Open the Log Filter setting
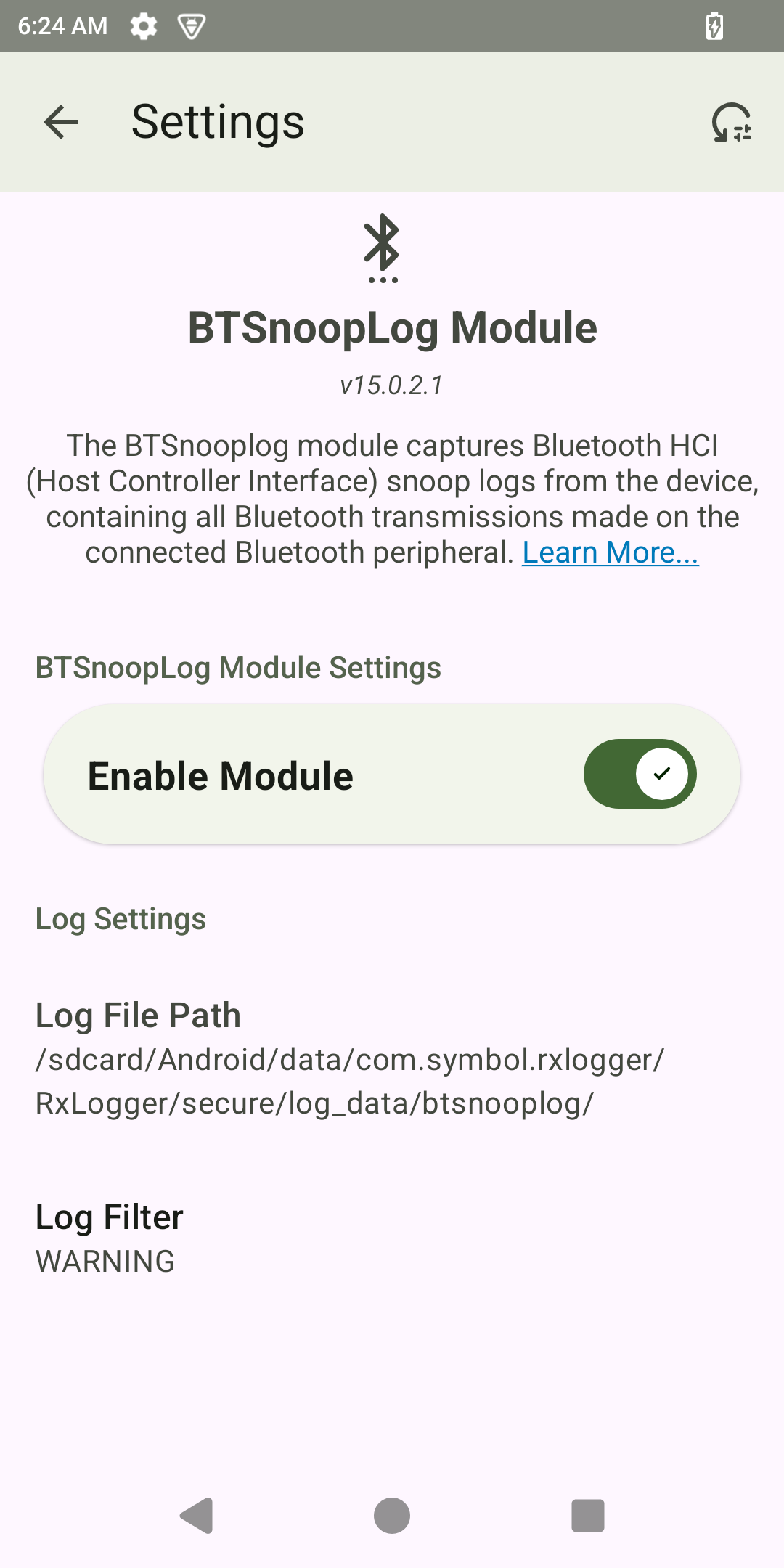This screenshot has height=1568, width=784. (109, 1238)
